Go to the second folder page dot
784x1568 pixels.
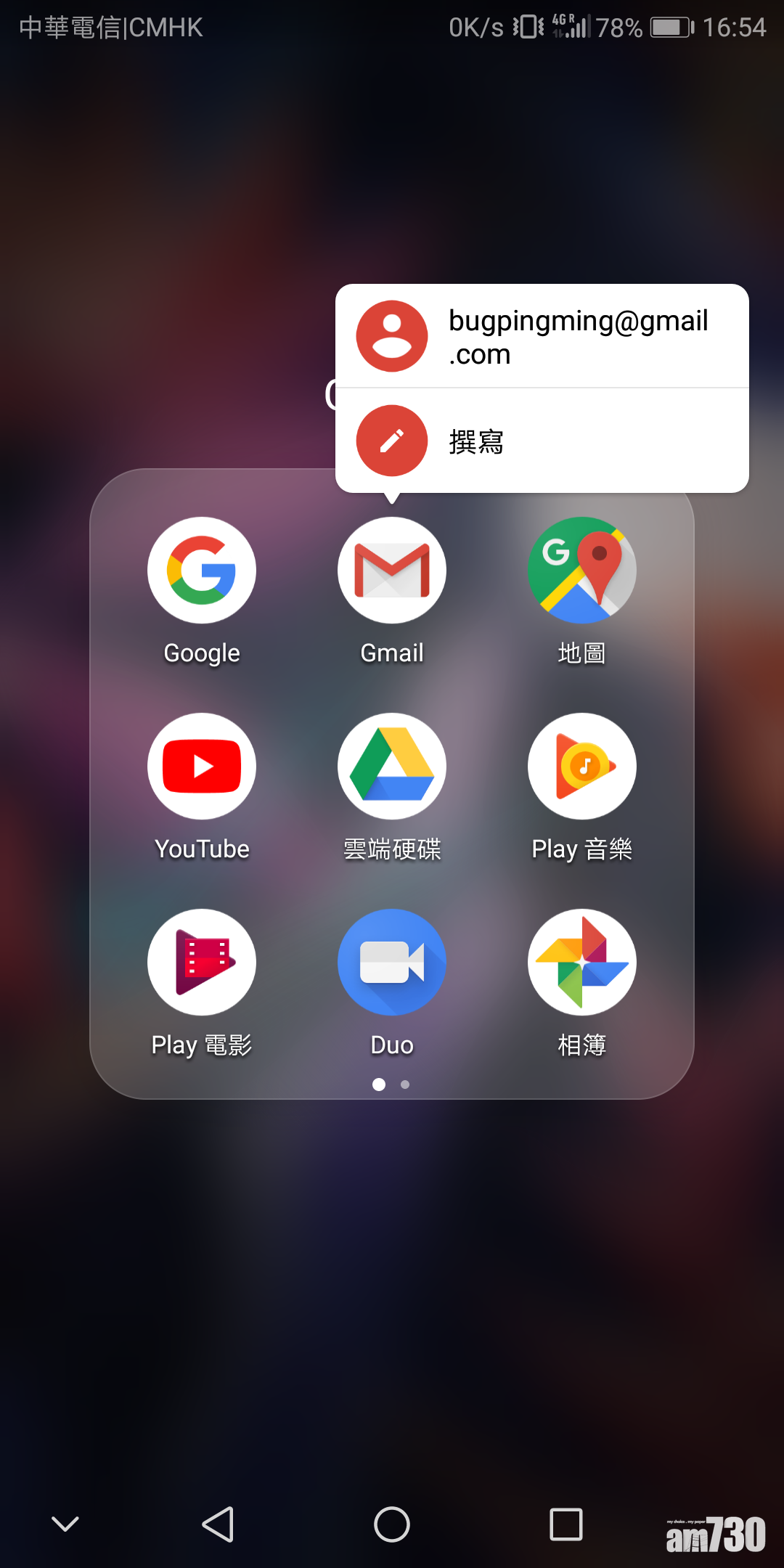click(x=405, y=1085)
